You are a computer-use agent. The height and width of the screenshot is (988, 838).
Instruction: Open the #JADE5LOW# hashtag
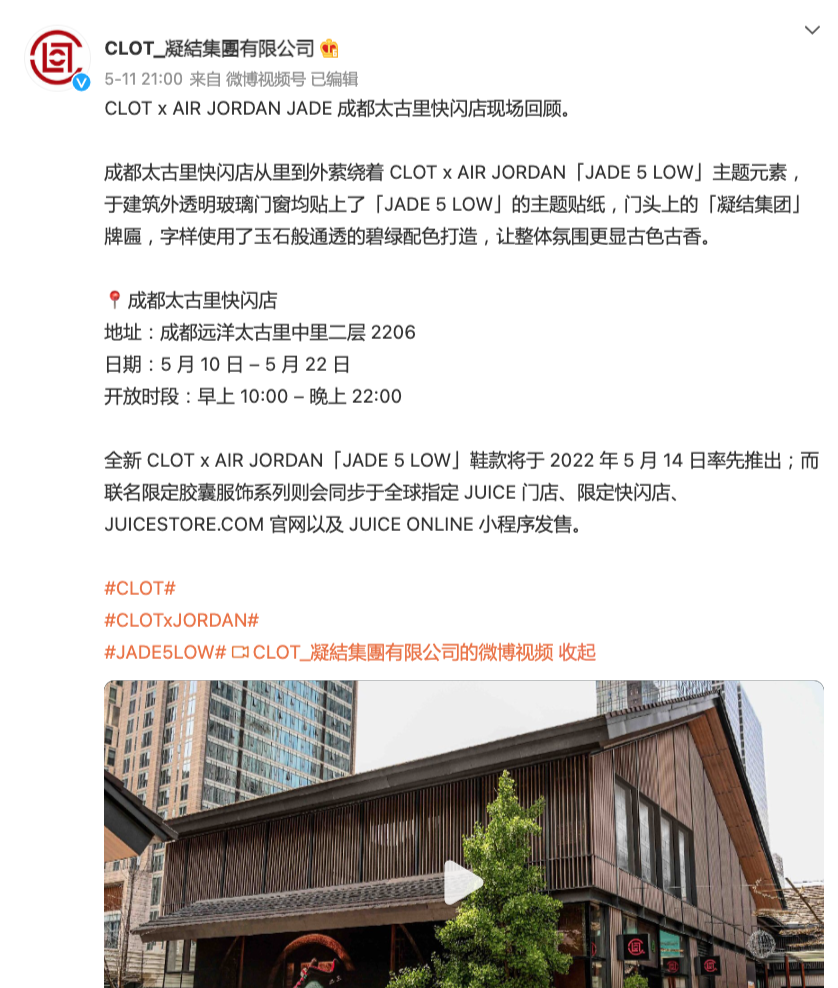click(x=165, y=652)
